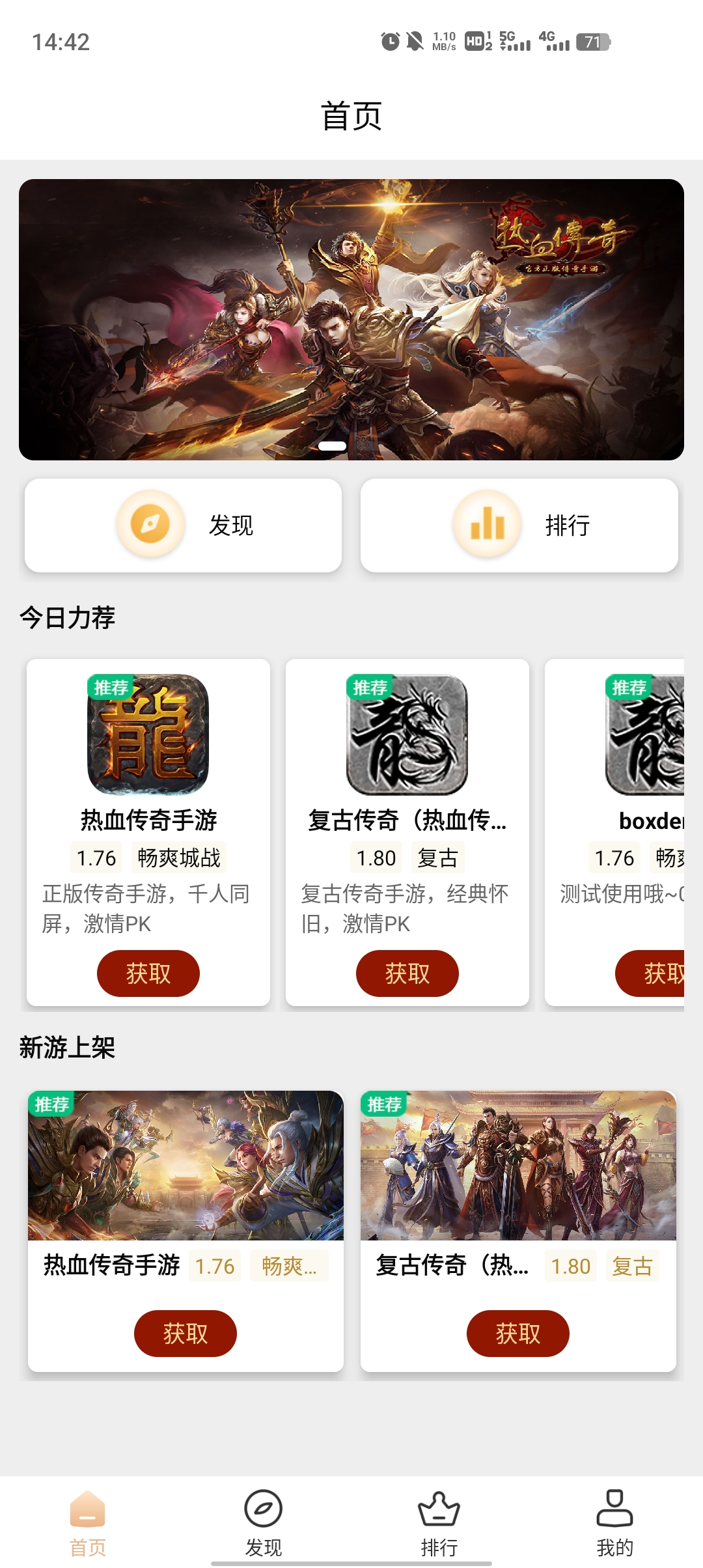The width and height of the screenshot is (703, 1568).
Task: Open the 热血传奇手游 picture in 新游上架
Action: coord(186,1166)
